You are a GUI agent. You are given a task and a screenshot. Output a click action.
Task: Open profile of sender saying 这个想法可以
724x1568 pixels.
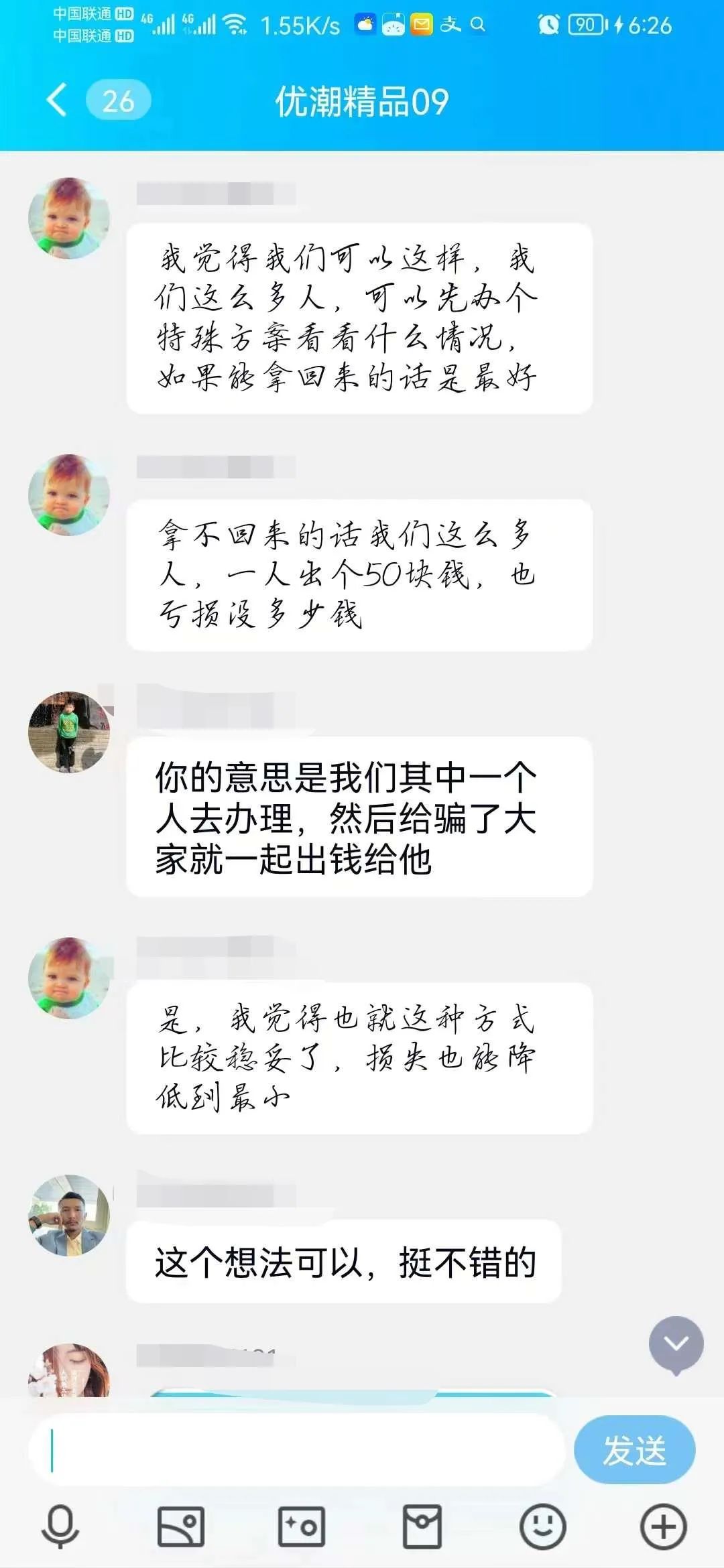tap(69, 1215)
